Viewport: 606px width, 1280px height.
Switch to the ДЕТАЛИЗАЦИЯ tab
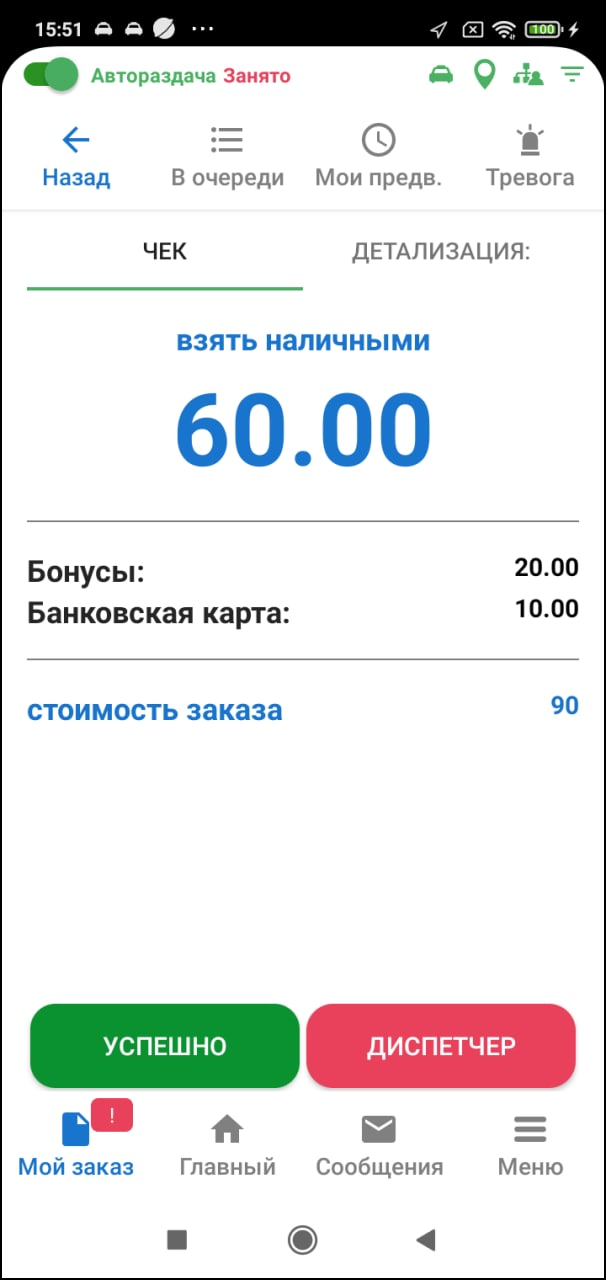coord(441,252)
